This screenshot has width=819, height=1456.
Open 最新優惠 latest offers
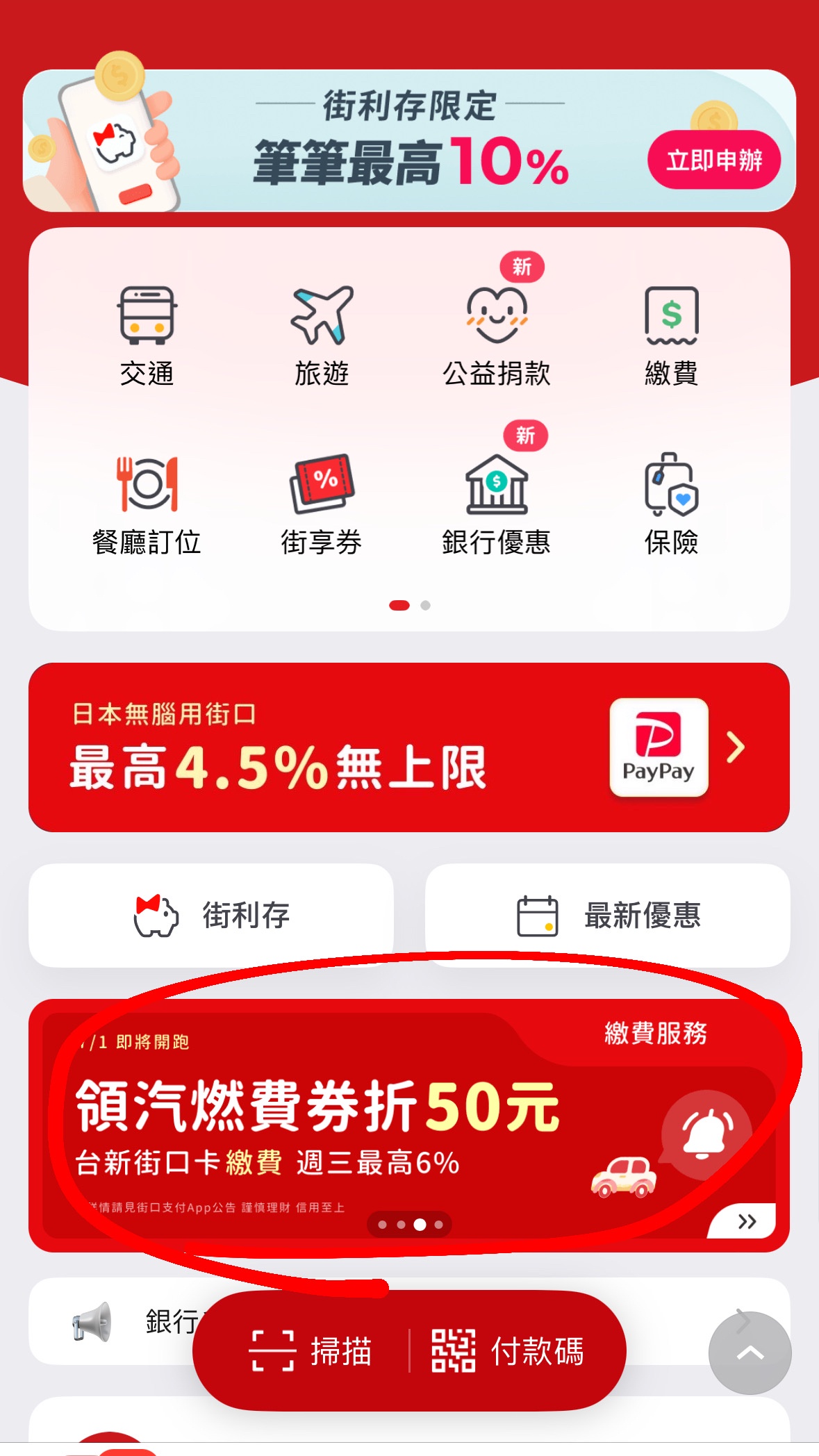point(607,915)
